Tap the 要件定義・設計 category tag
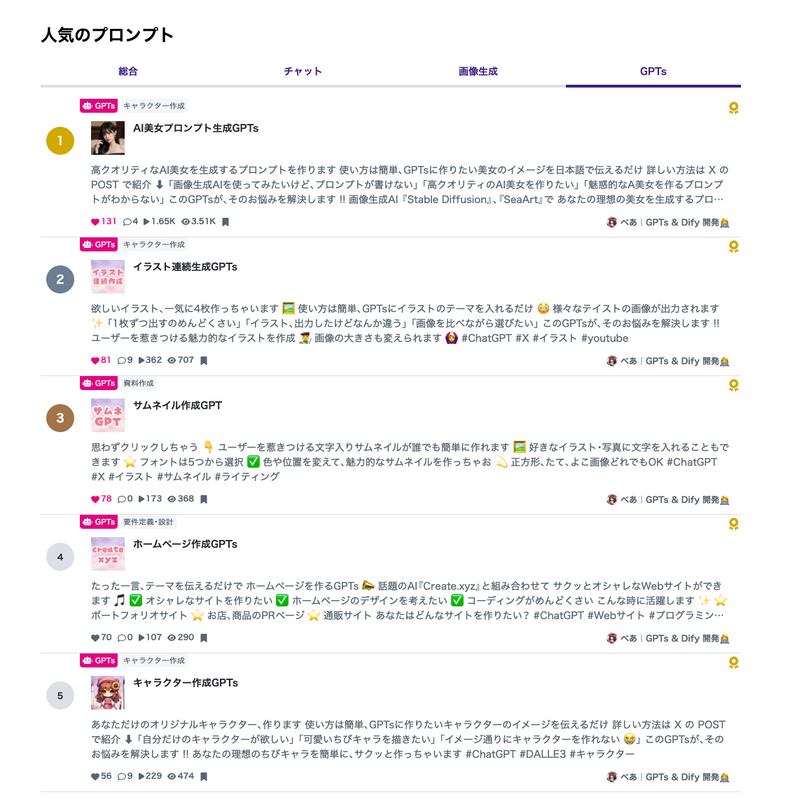This screenshot has width=790, height=804. pos(148,522)
